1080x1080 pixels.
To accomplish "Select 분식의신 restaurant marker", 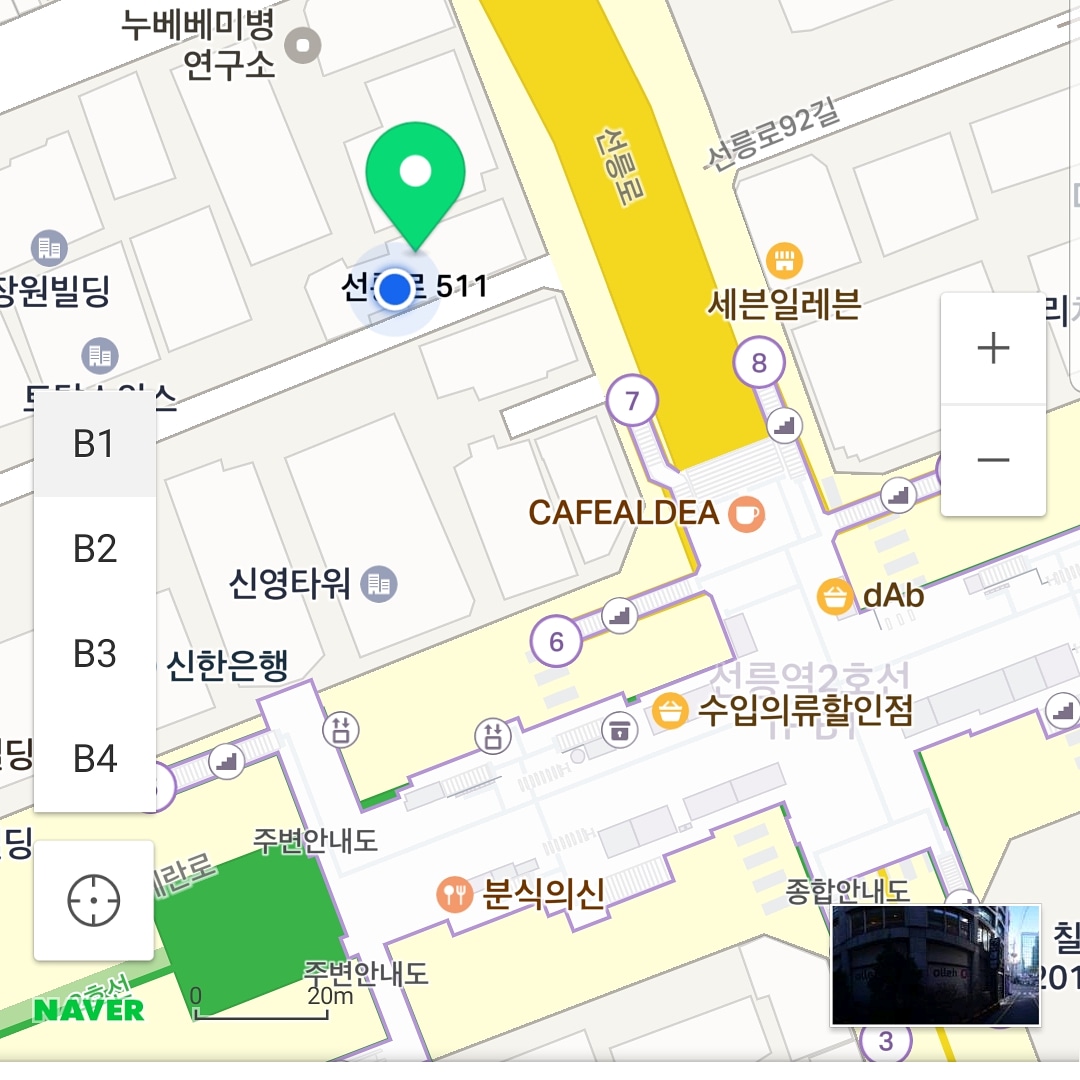I will point(456,894).
